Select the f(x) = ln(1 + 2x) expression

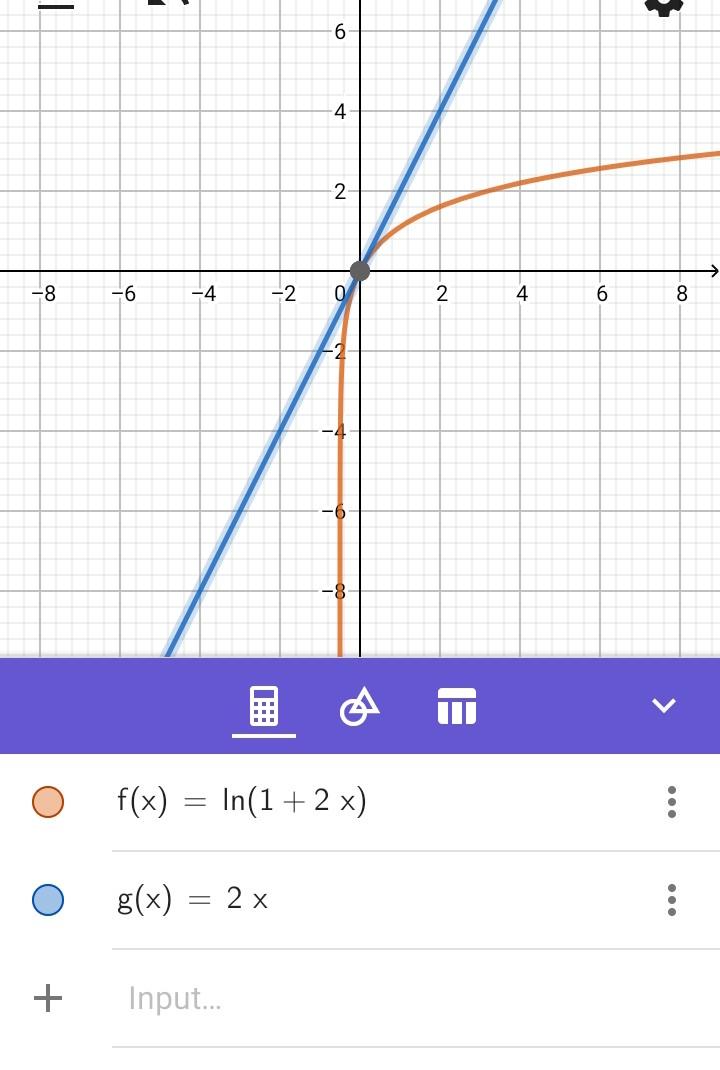point(242,801)
